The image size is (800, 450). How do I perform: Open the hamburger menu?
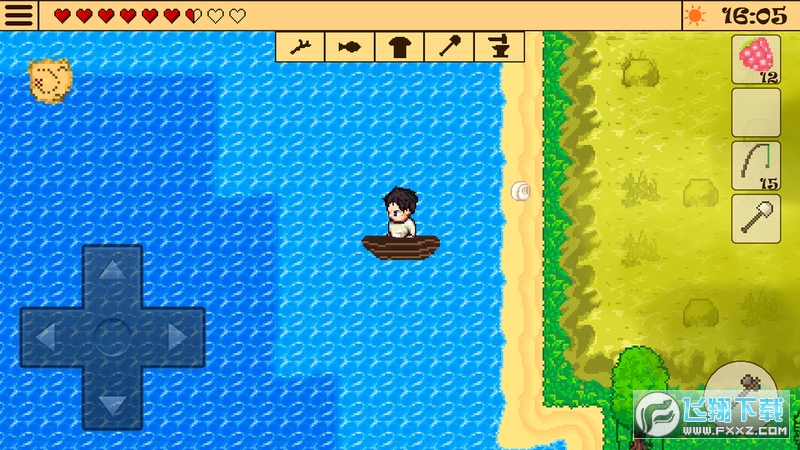pyautogui.click(x=20, y=15)
